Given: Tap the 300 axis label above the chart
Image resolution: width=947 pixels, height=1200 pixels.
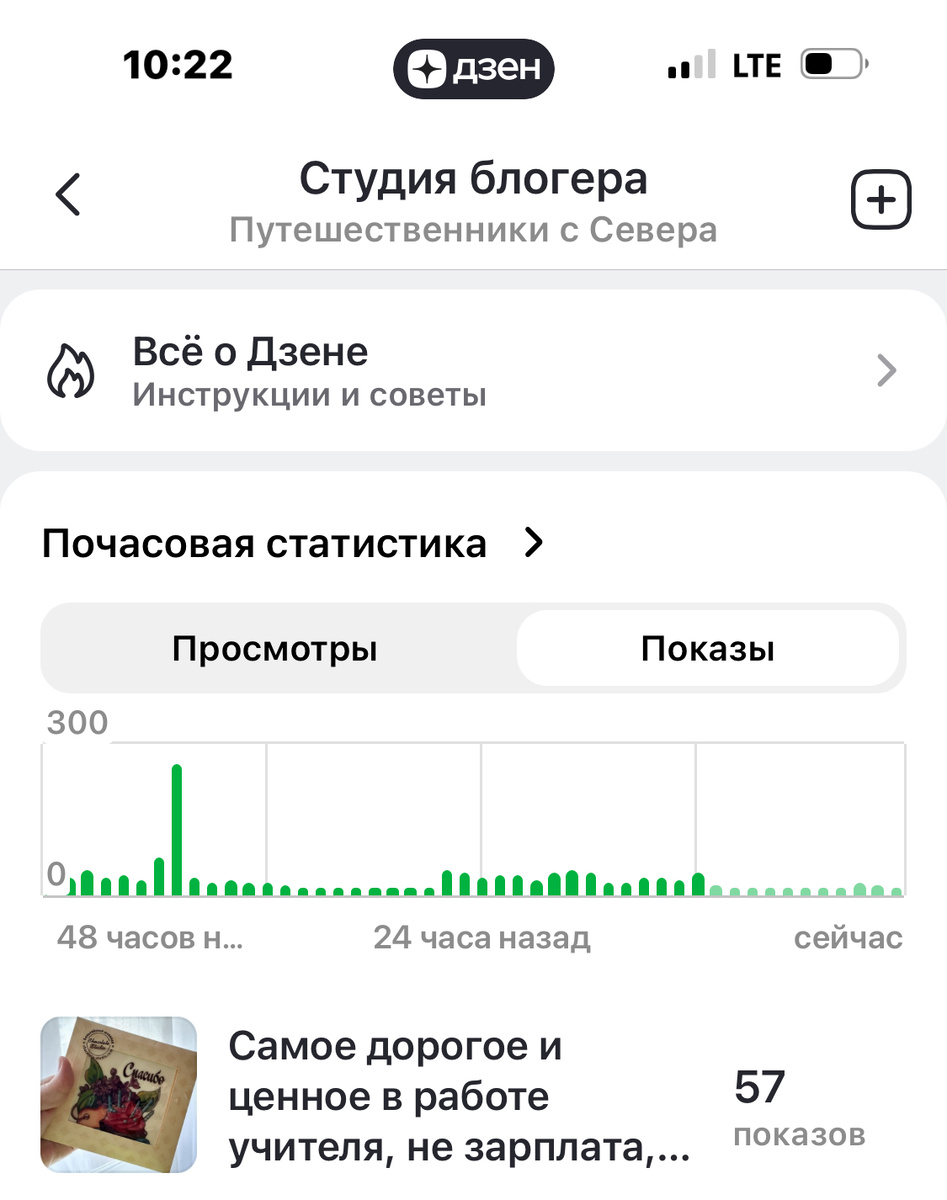Looking at the screenshot, I should (79, 722).
